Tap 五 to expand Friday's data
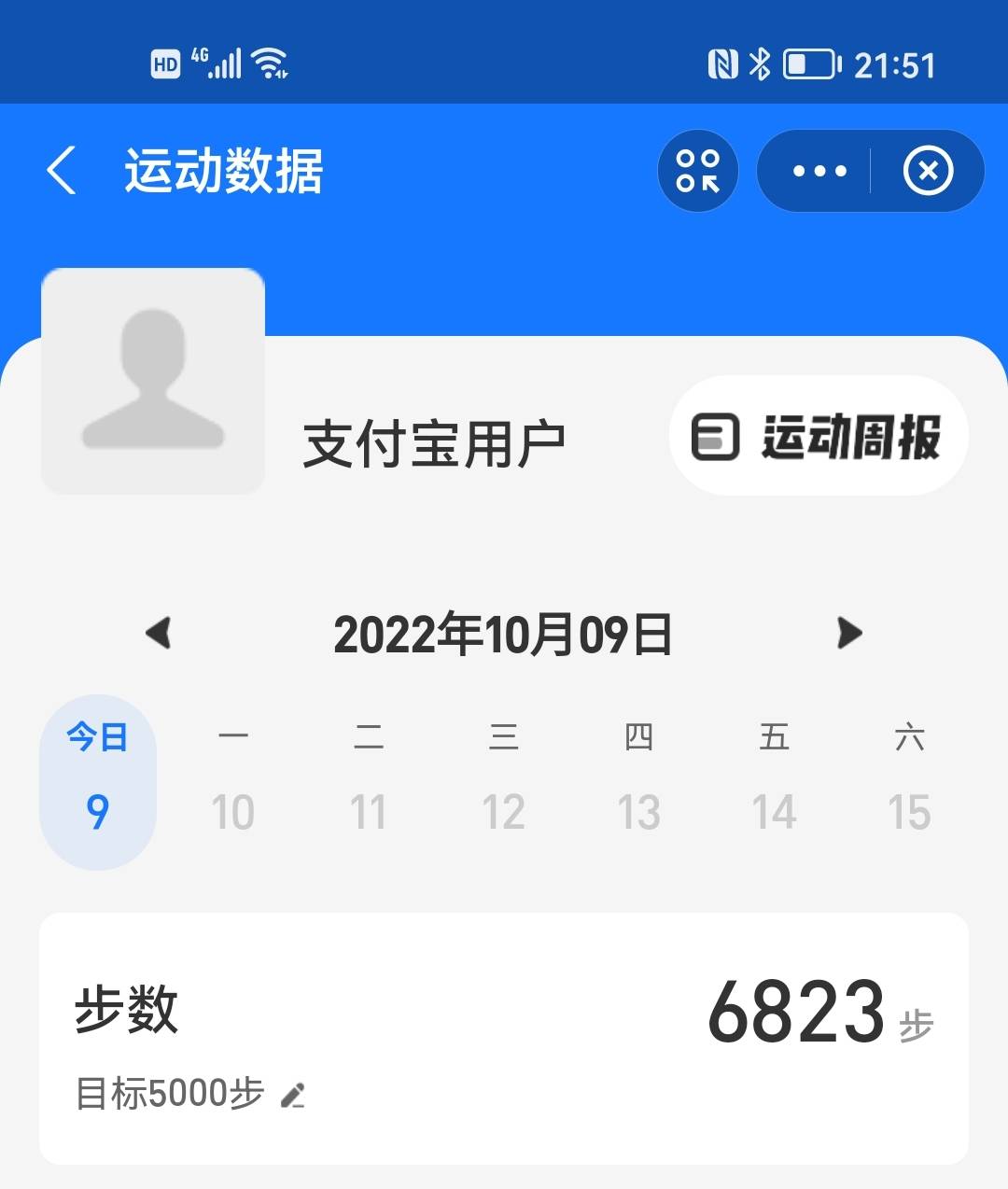Screen dimensions: 1008x1189 coord(775,736)
